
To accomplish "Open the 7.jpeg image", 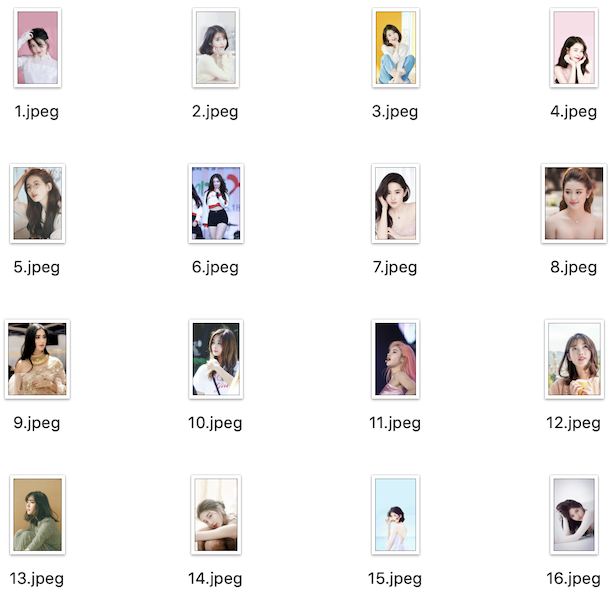I will pos(395,204).
